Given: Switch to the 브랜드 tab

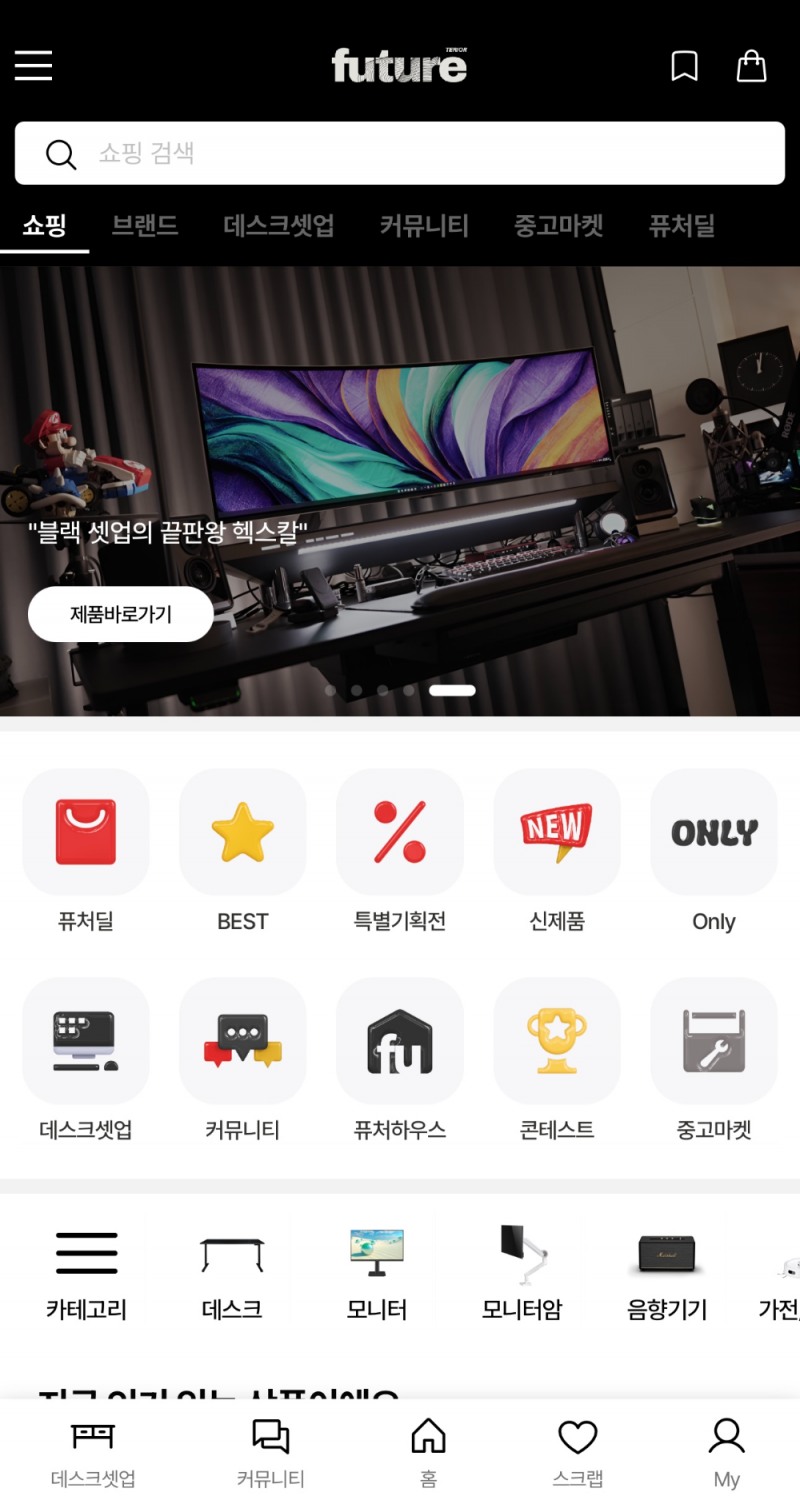Looking at the screenshot, I should pos(142,226).
